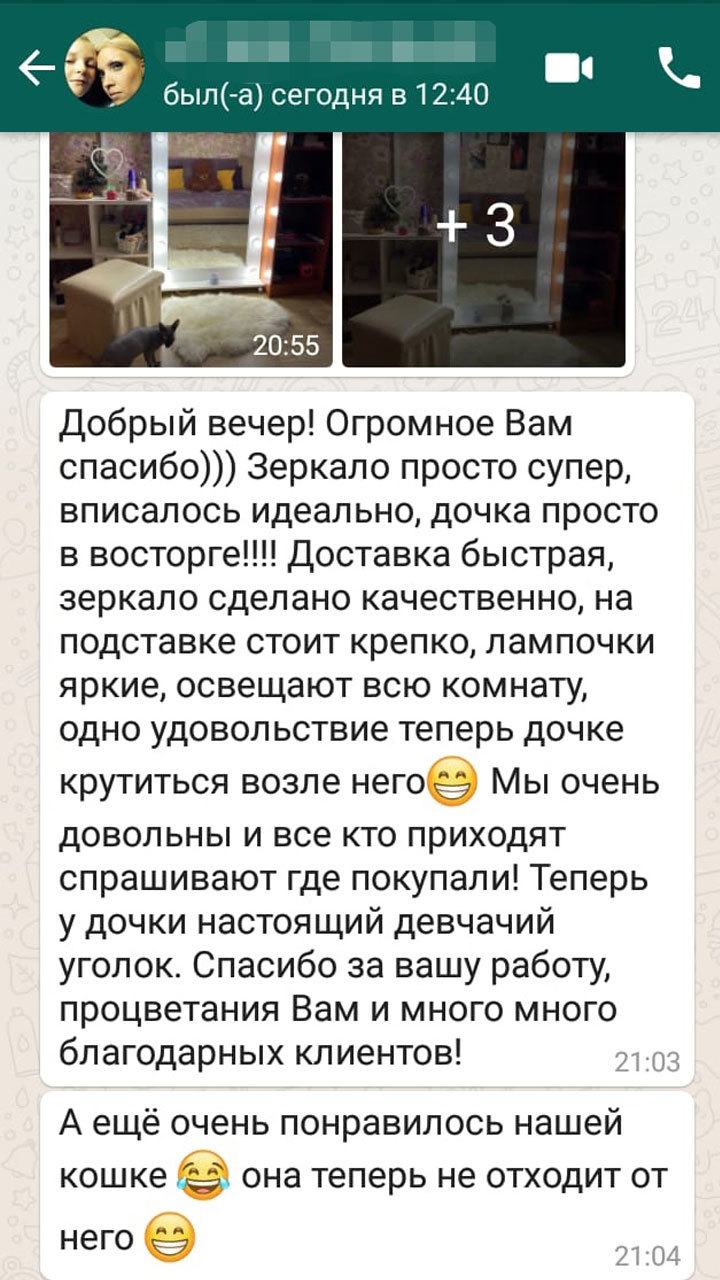This screenshot has height=1280, width=720.
Task: Open the photo sent at 20:55
Action: tap(191, 249)
